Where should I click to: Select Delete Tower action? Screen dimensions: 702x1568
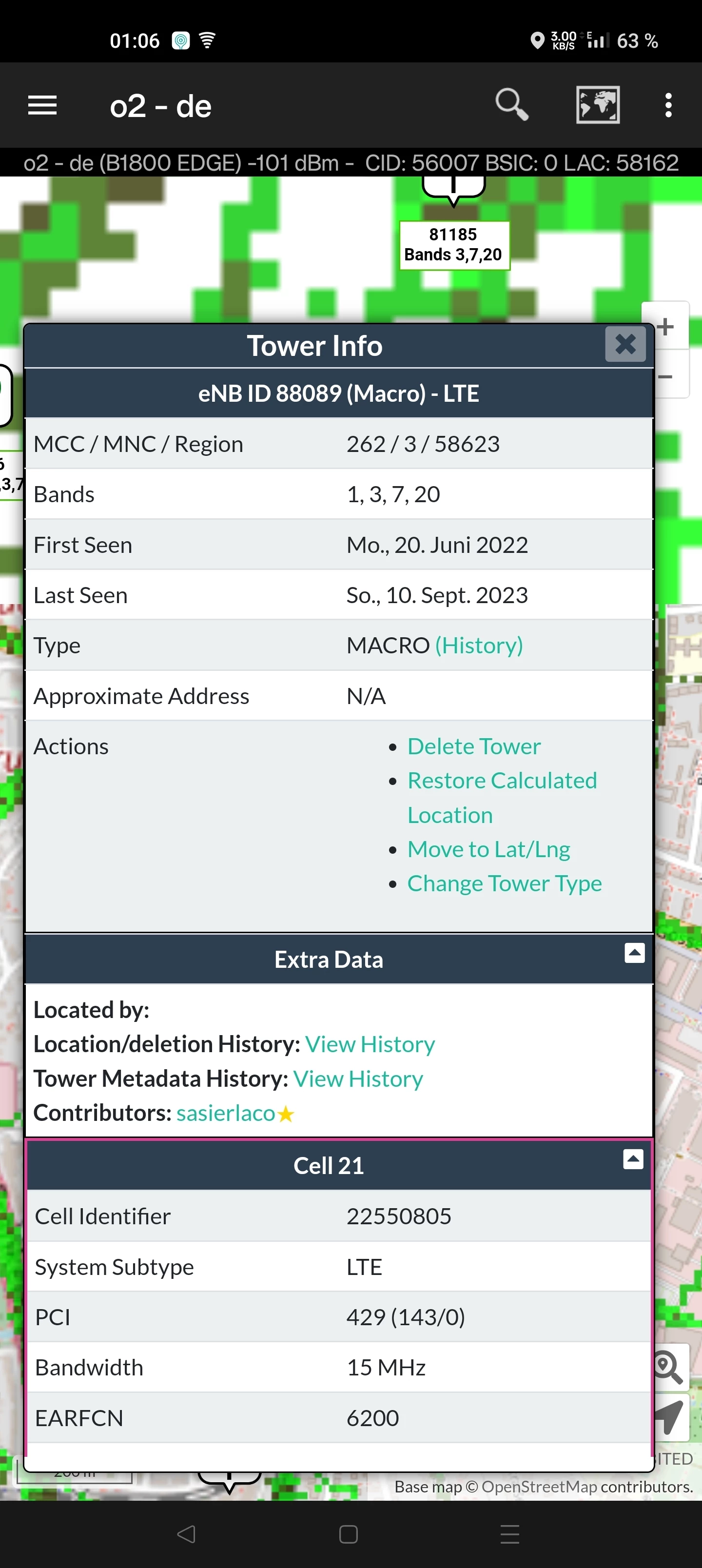[474, 746]
